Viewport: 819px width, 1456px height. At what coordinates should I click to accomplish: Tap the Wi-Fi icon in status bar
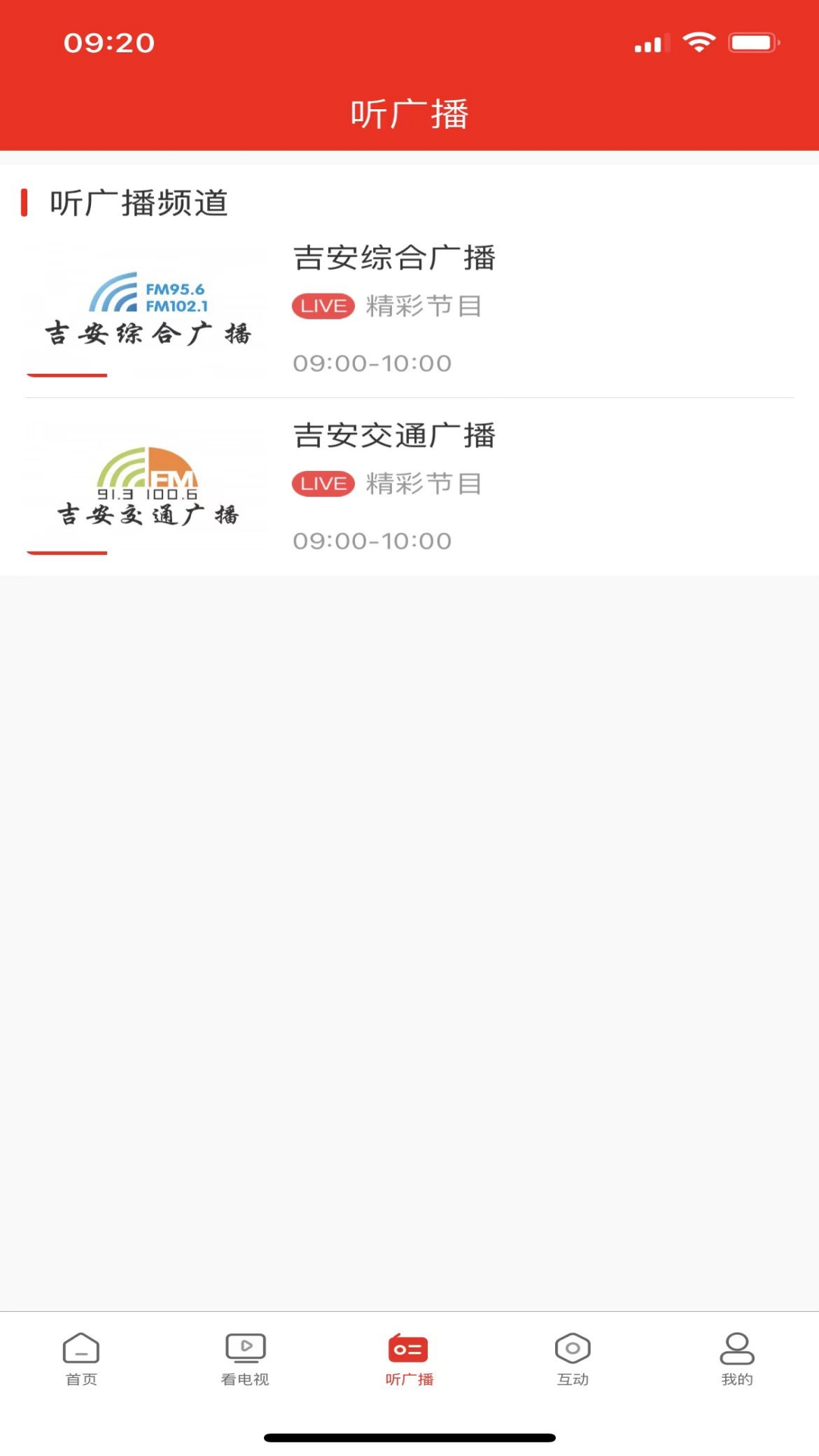coord(698,43)
